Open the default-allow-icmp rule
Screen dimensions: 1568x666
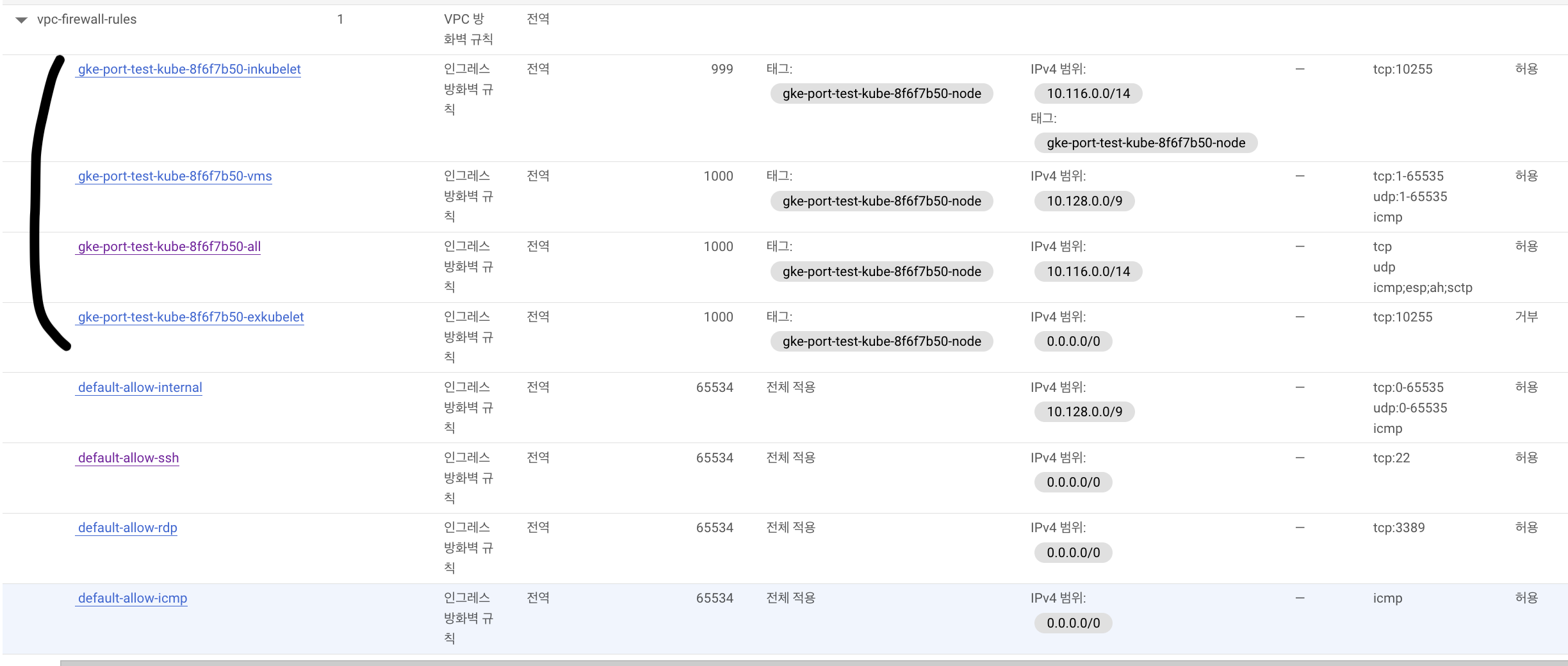click(x=133, y=598)
